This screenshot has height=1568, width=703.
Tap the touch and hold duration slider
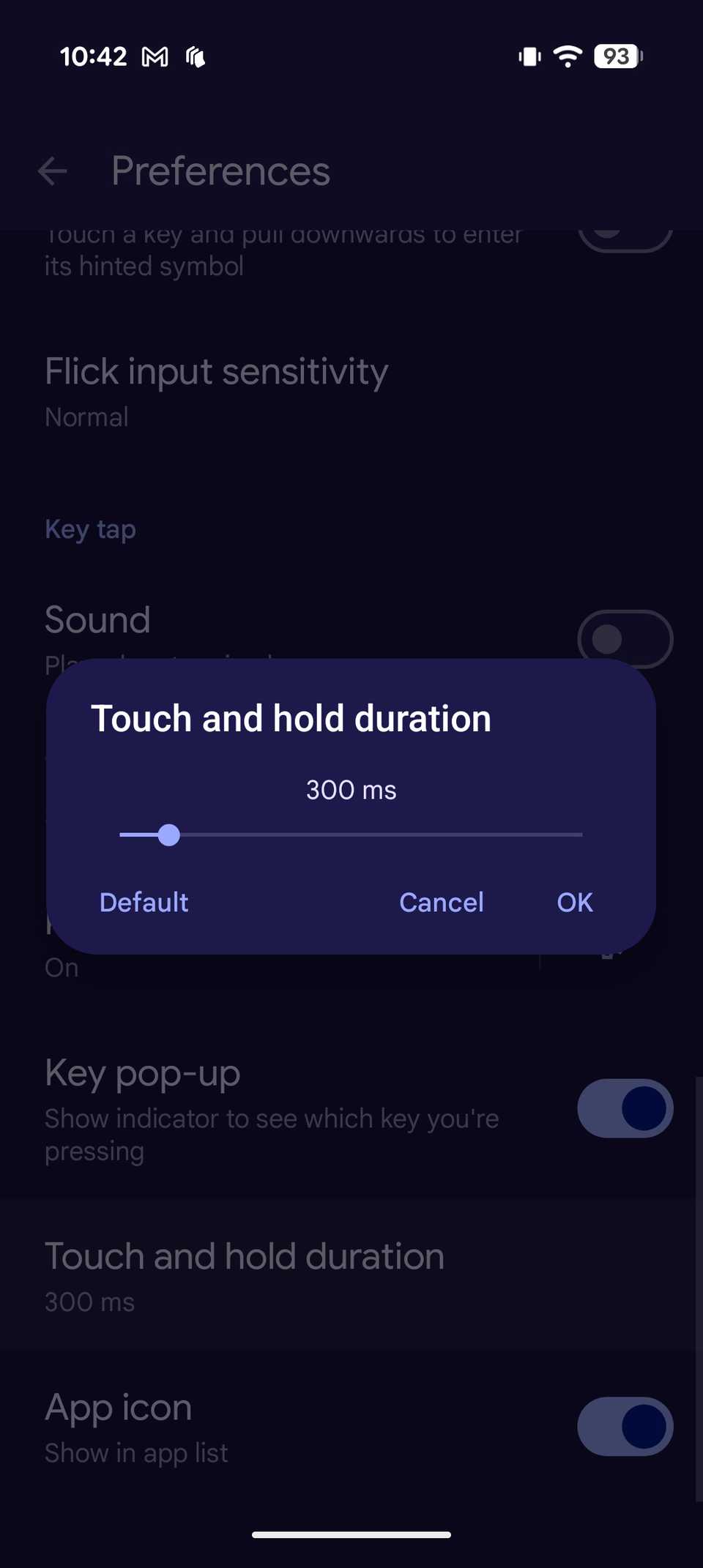(351, 835)
